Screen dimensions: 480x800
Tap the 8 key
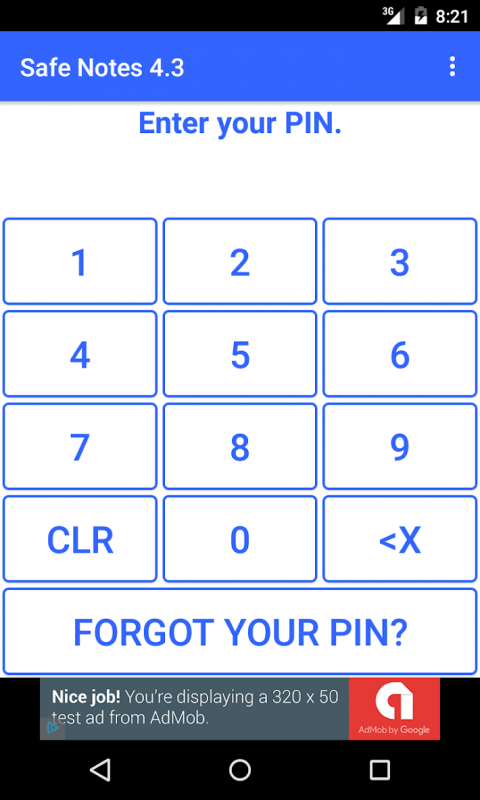click(x=240, y=446)
